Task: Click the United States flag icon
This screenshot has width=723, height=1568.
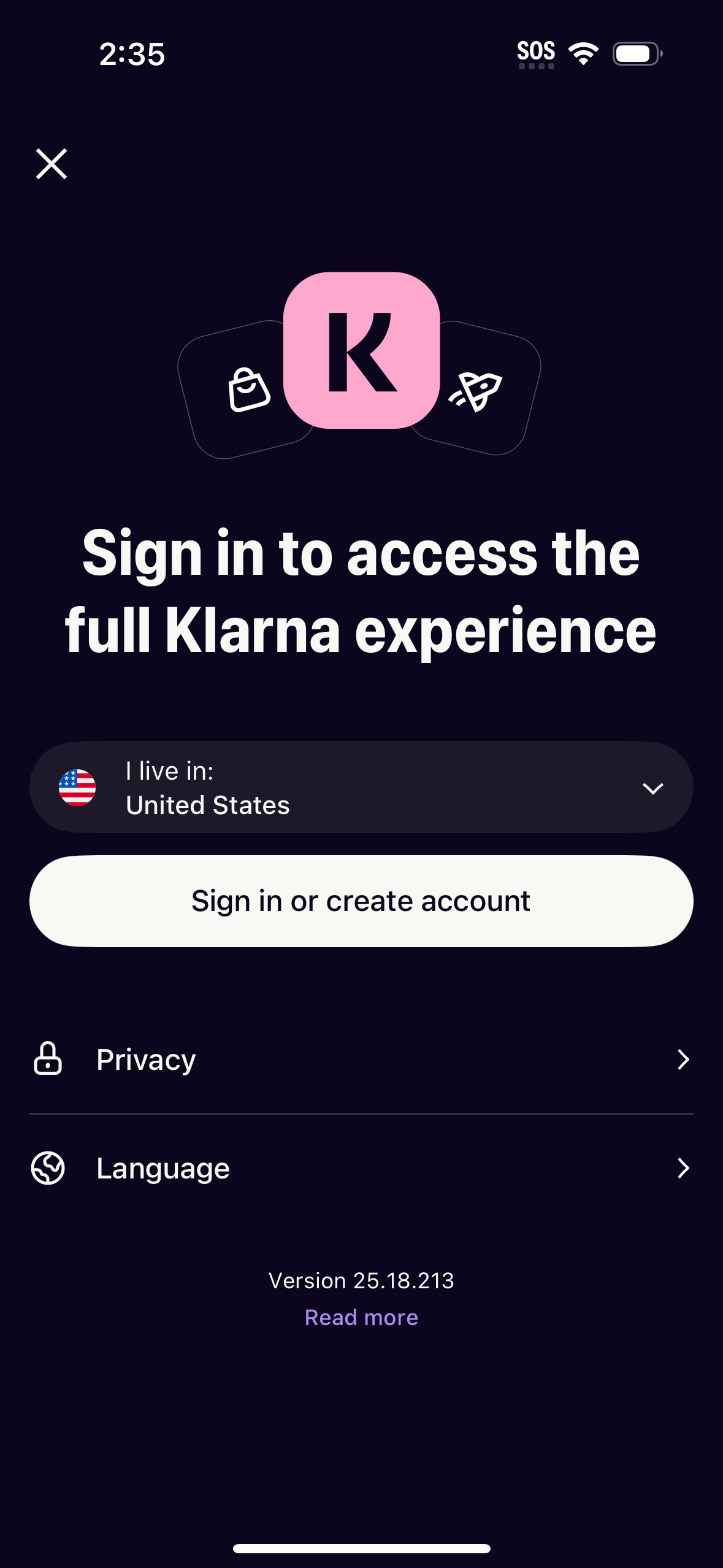Action: pyautogui.click(x=77, y=788)
